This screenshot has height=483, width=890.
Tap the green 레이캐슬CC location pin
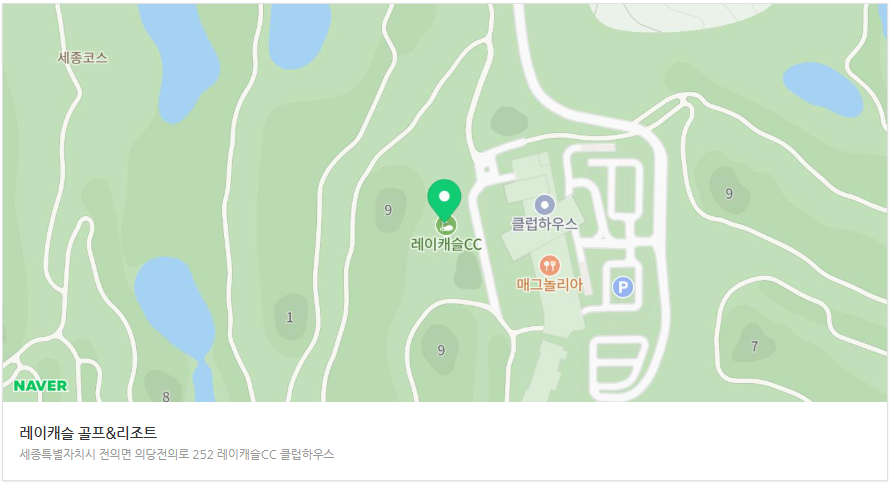coord(444,198)
